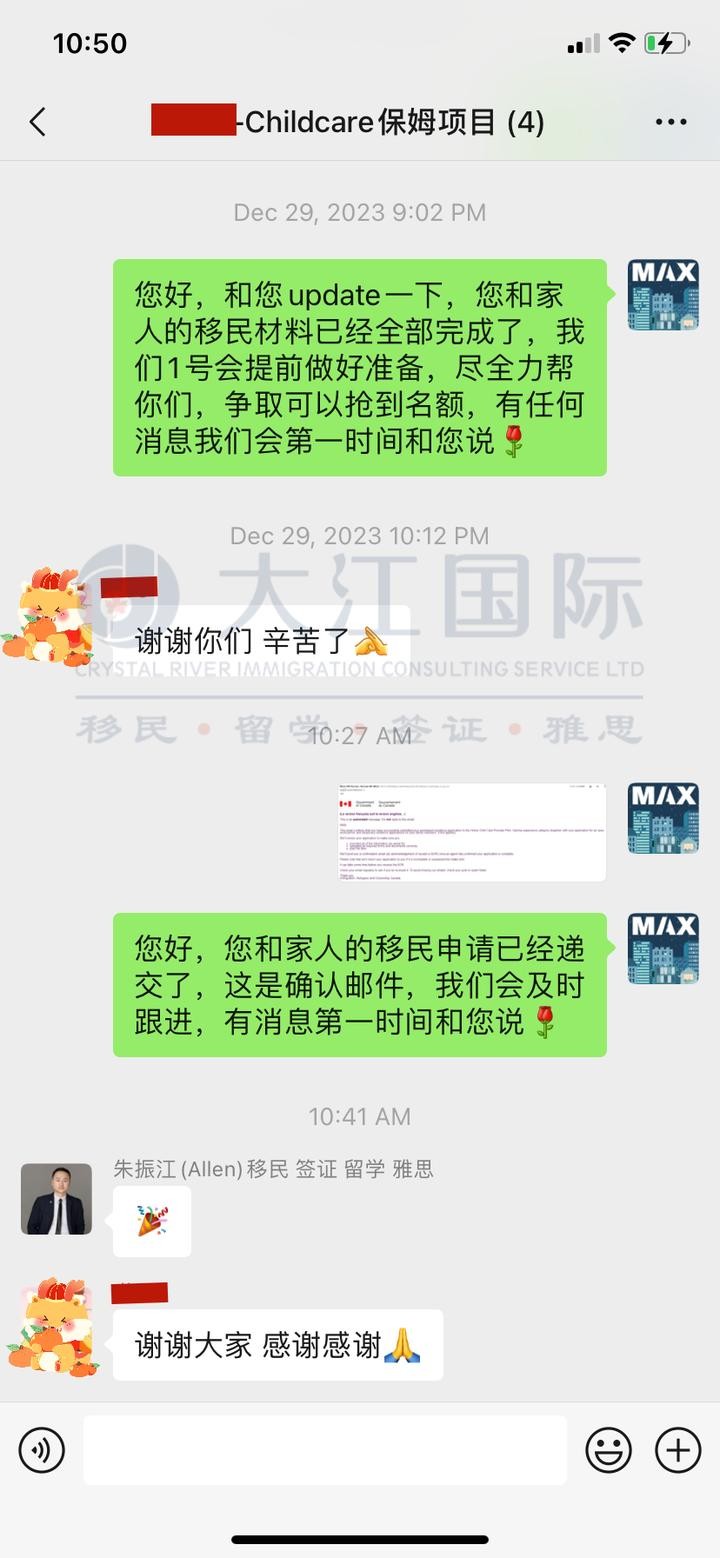Image resolution: width=720 pixels, height=1558 pixels.
Task: Open the emoji sticker panel
Action: (608, 1450)
